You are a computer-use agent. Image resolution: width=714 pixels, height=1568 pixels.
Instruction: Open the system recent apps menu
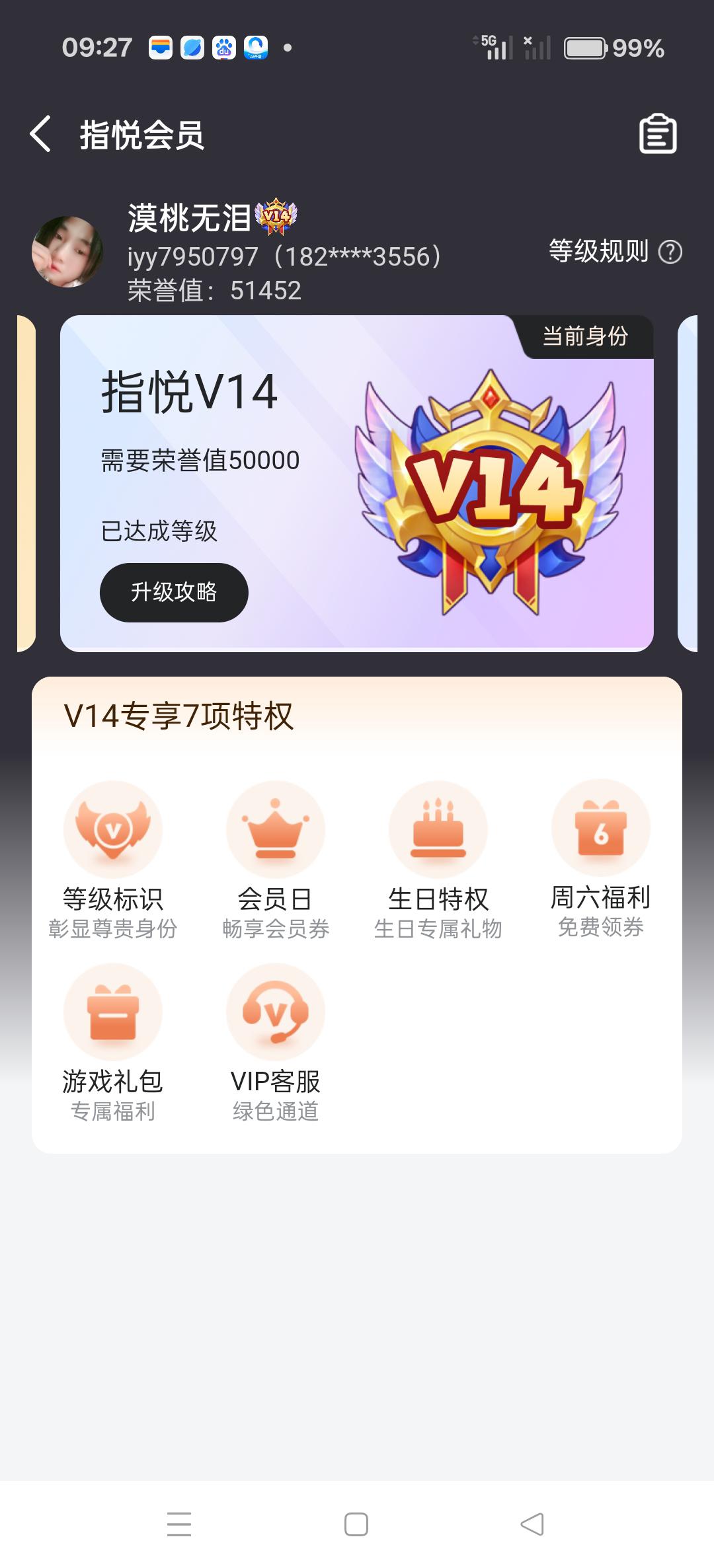click(x=179, y=1524)
